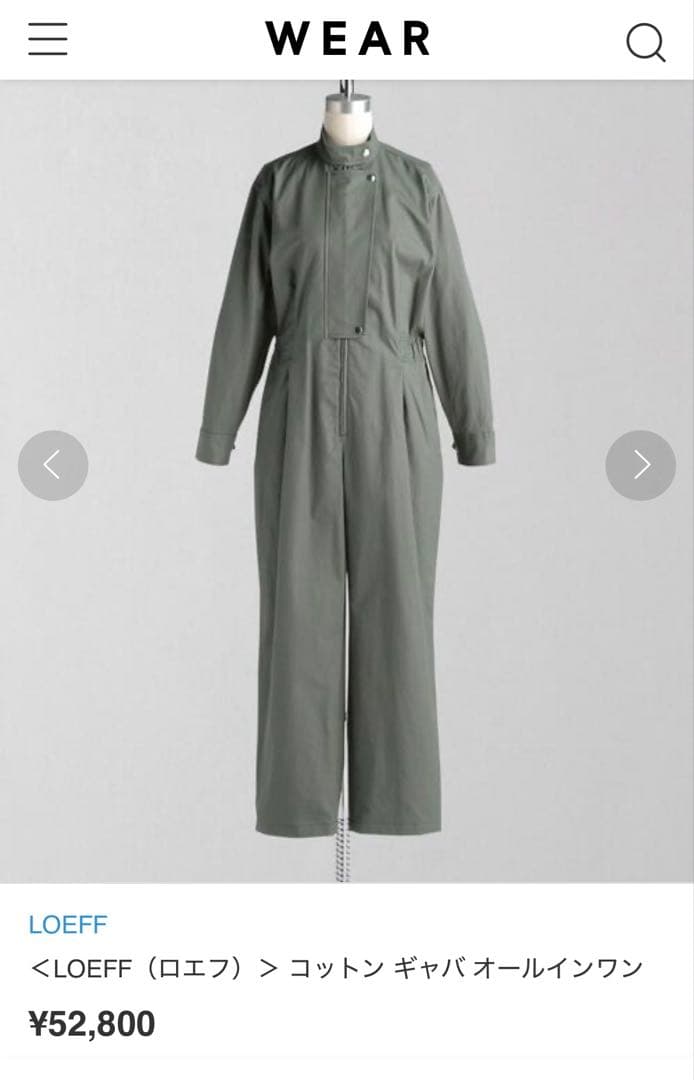Image resolution: width=694 pixels, height=1080 pixels.
Task: Open the hamburger menu
Action: coord(48,39)
